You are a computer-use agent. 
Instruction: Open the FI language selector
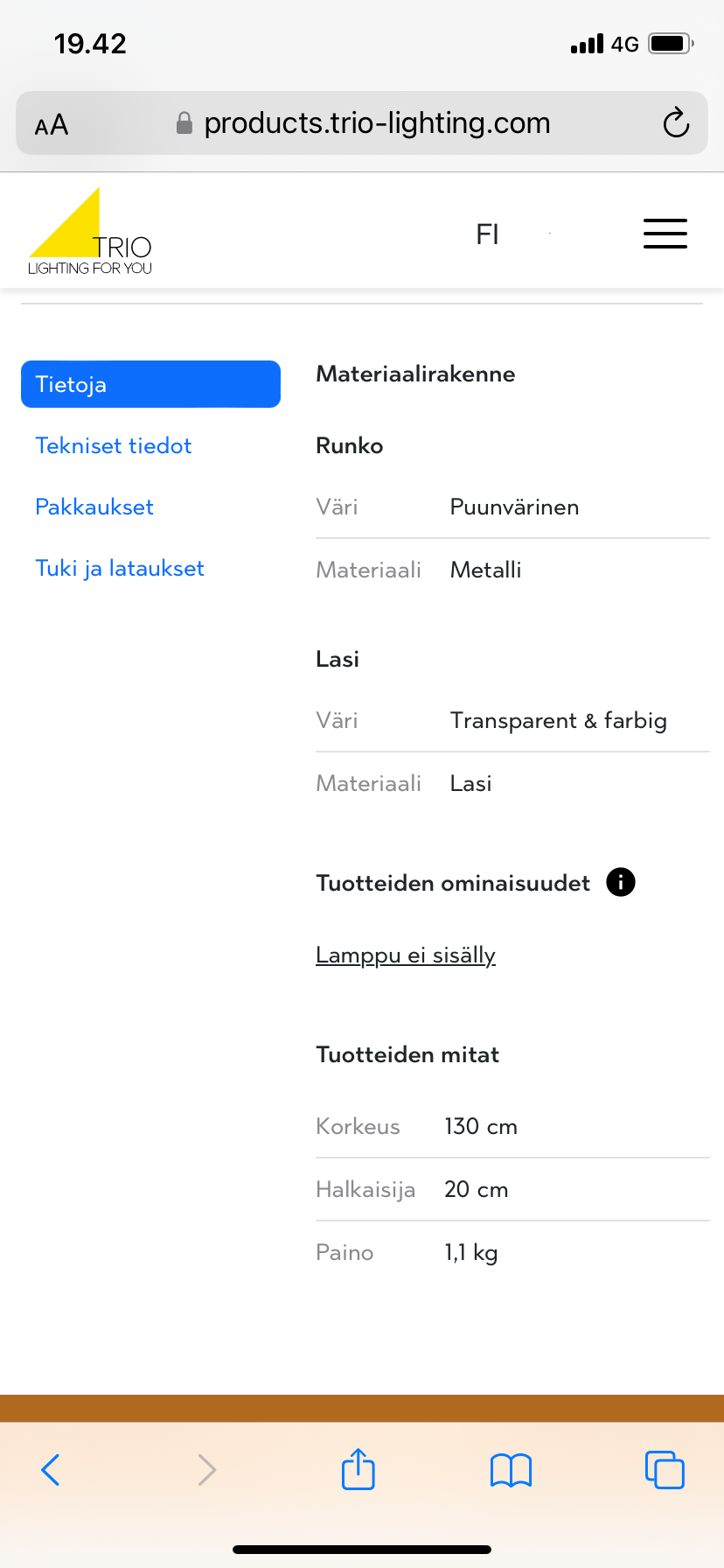[x=487, y=234]
